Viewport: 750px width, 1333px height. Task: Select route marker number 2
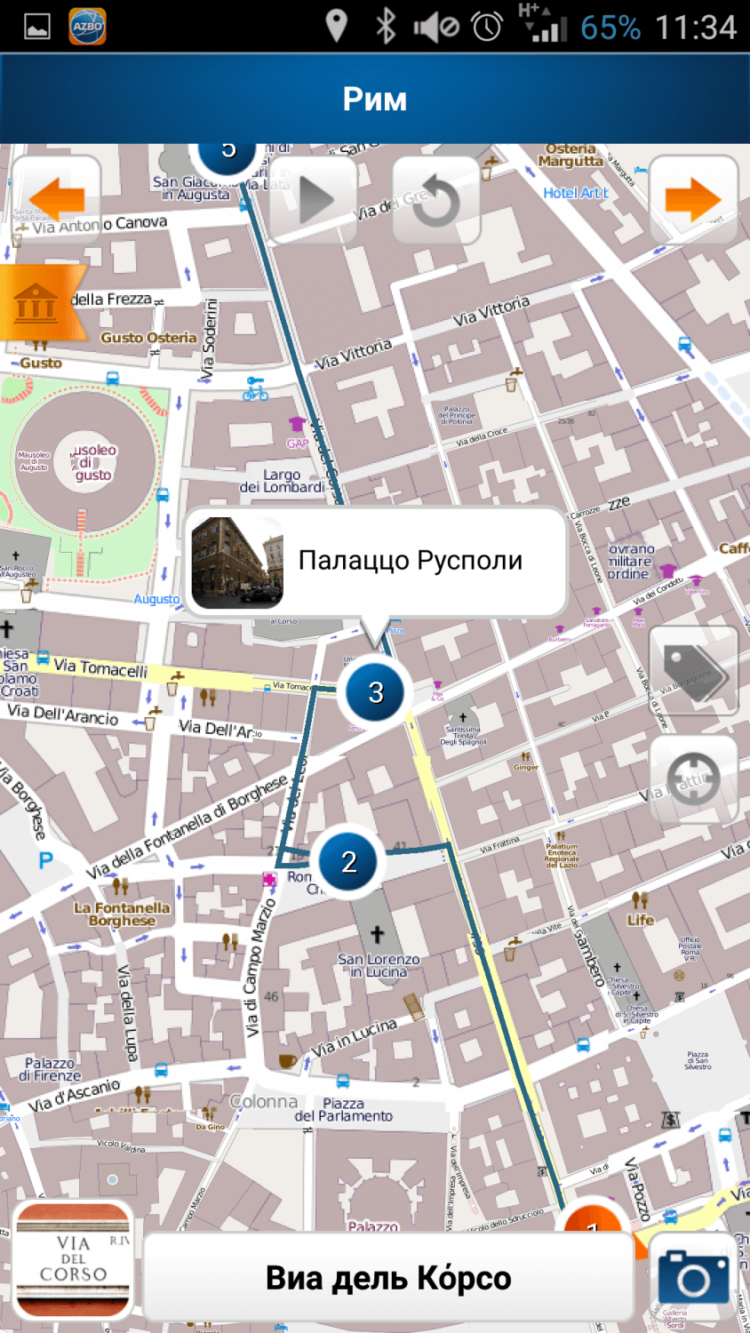(348, 862)
